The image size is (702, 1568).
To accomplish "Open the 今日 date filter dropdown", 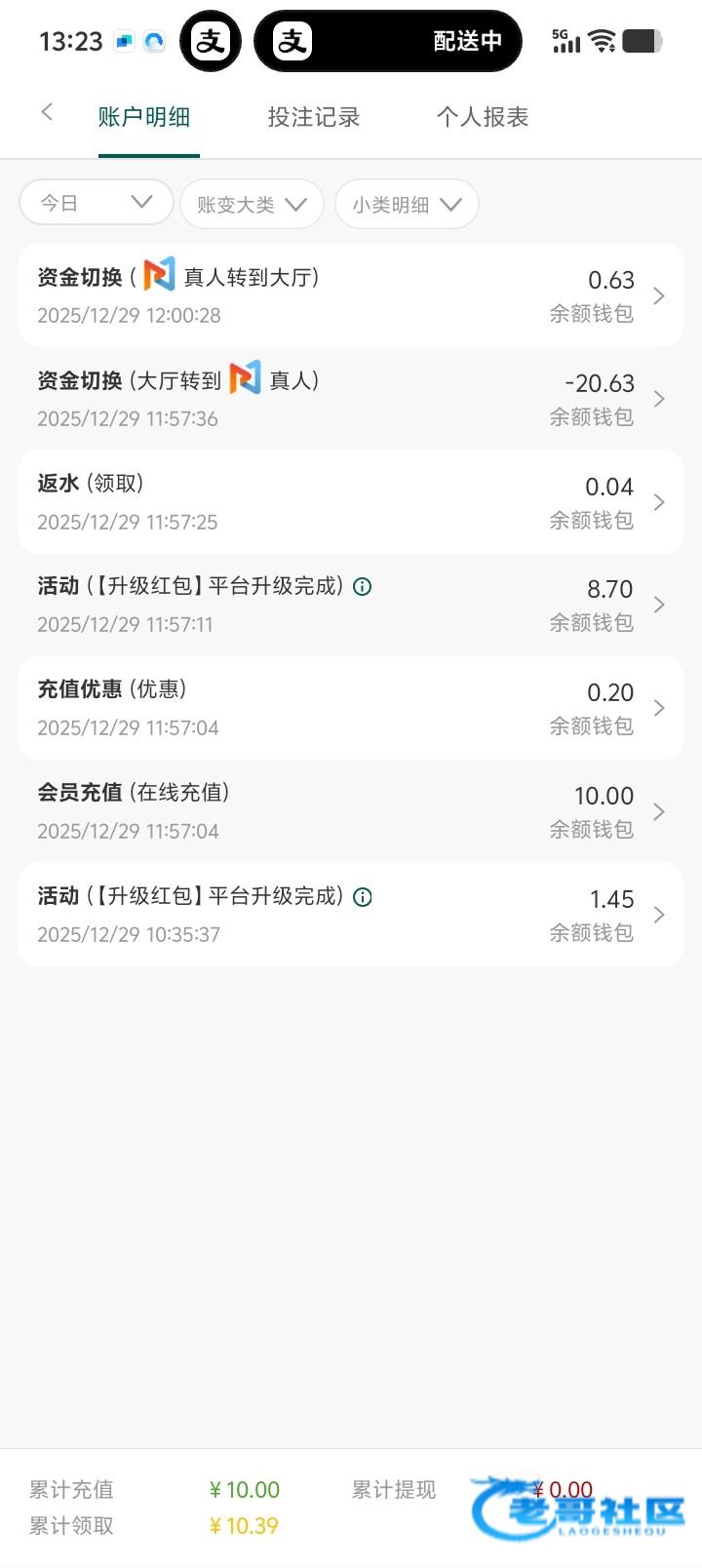I will [96, 203].
